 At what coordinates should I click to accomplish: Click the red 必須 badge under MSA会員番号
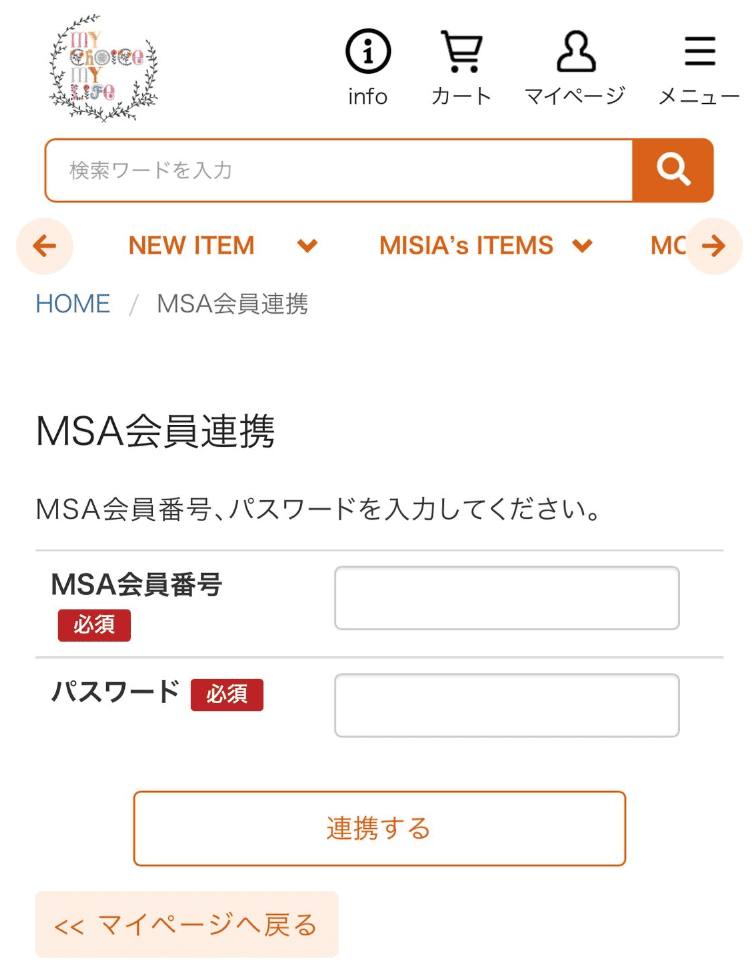point(94,625)
